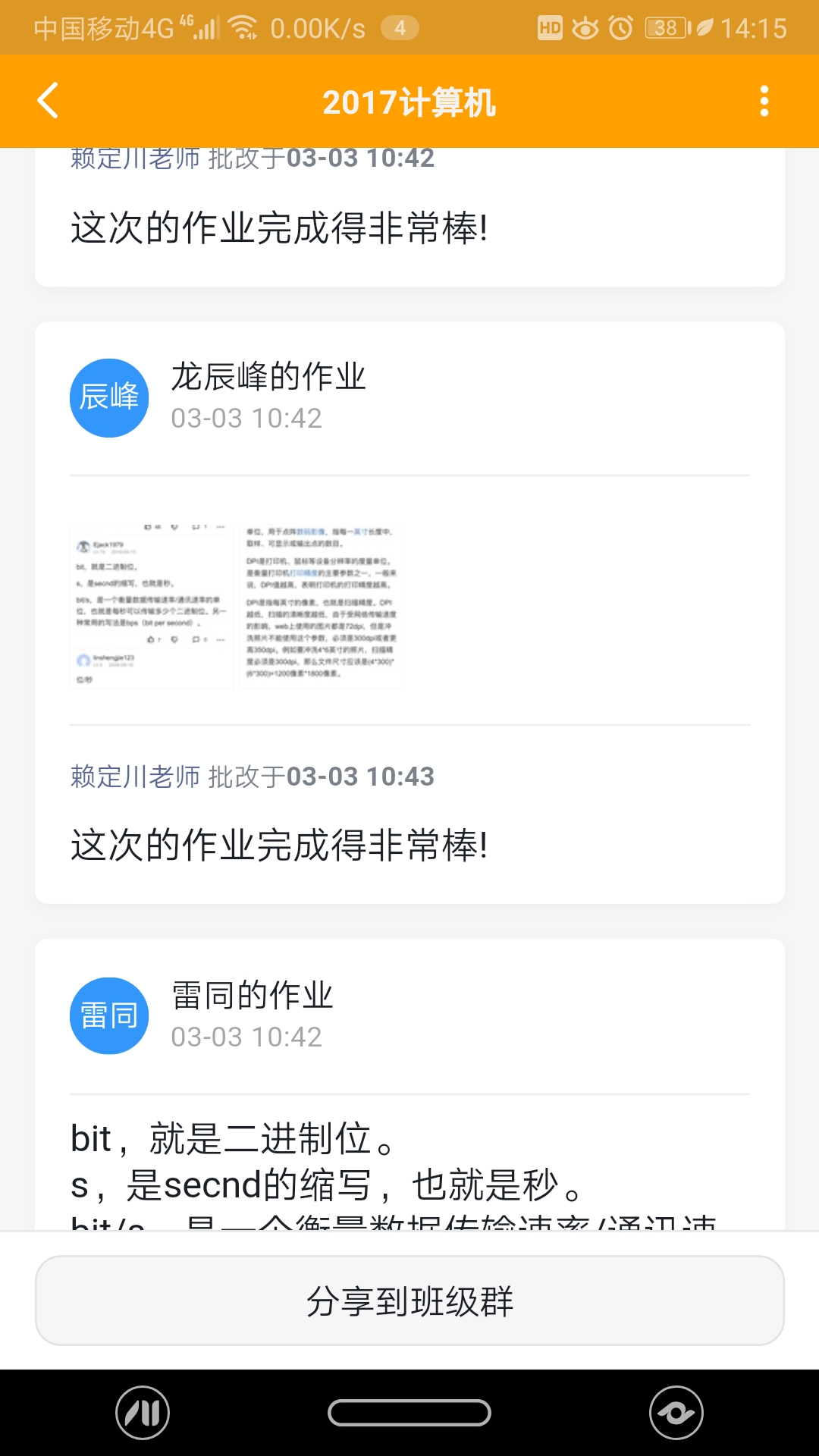The height and width of the screenshot is (1456, 819).
Task: Open 雷同的作业 card
Action: (x=253, y=996)
